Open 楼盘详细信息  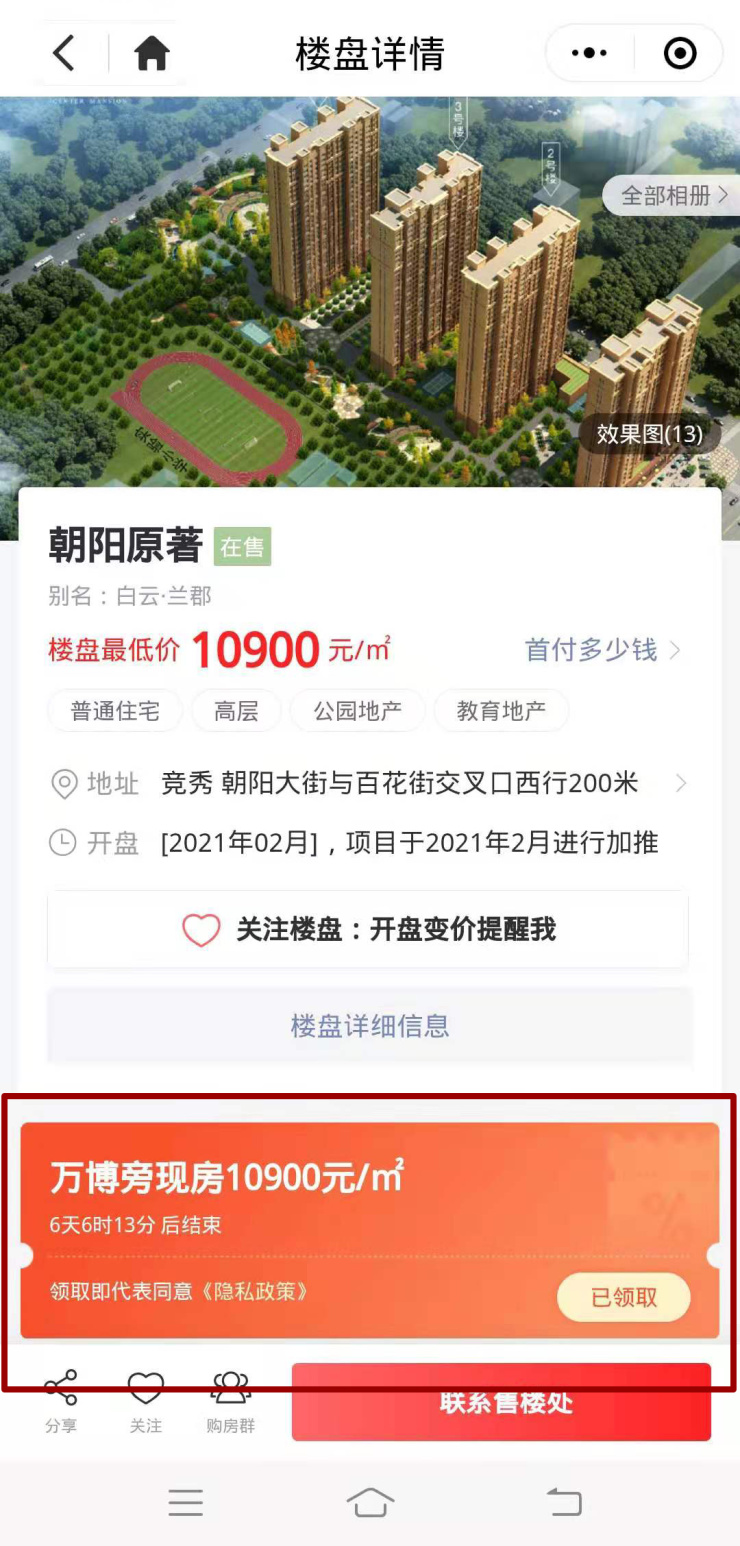369,1025
